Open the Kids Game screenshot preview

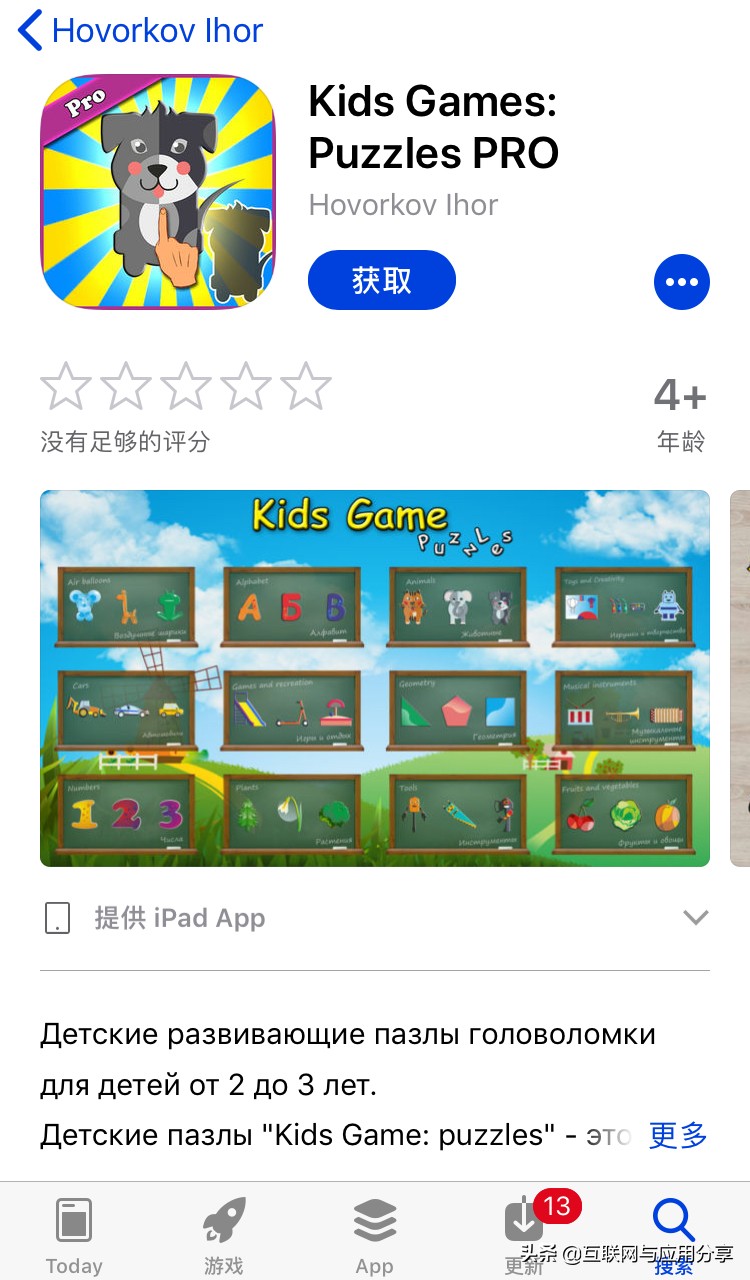375,677
